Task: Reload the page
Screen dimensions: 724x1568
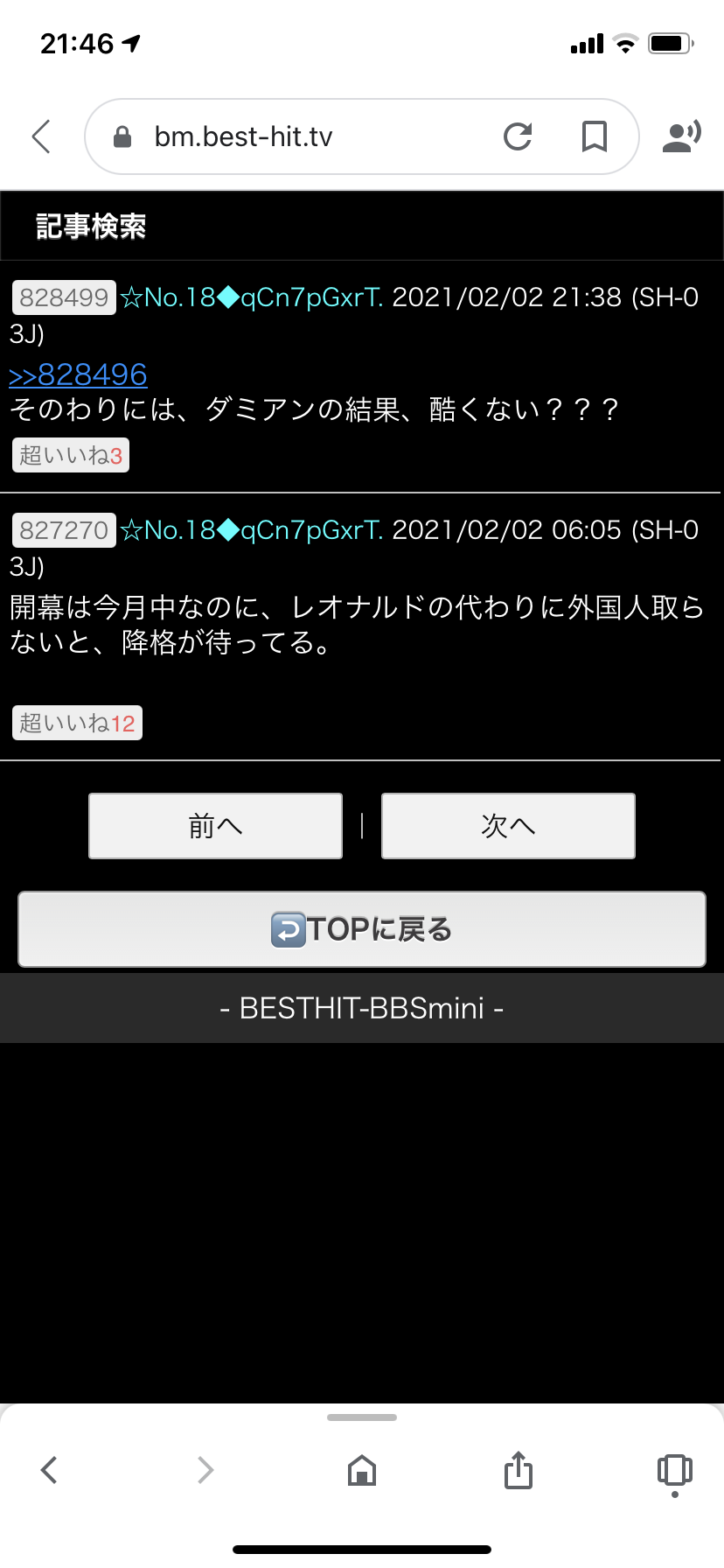Action: (518, 136)
